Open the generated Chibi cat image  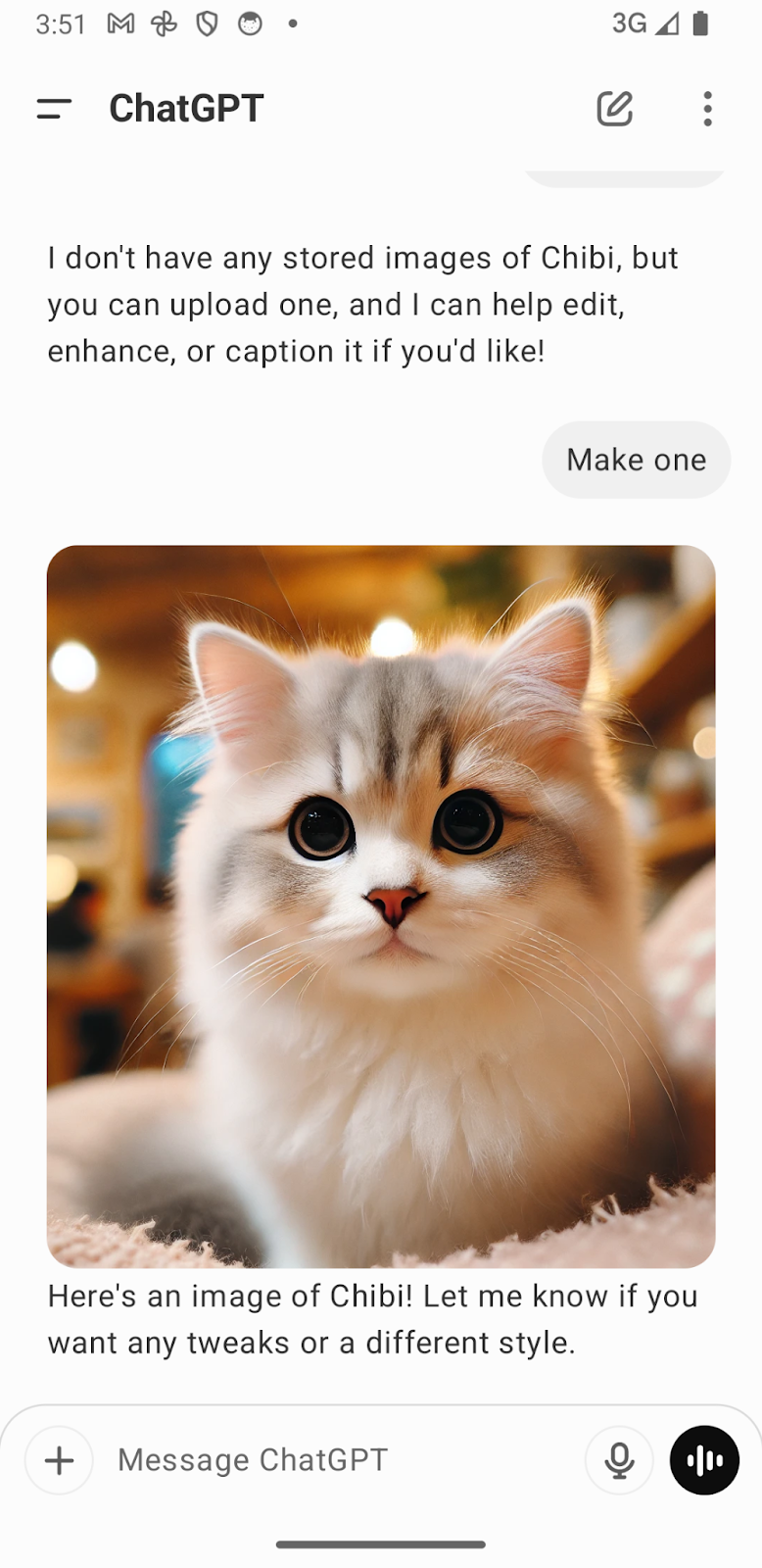pos(381,906)
